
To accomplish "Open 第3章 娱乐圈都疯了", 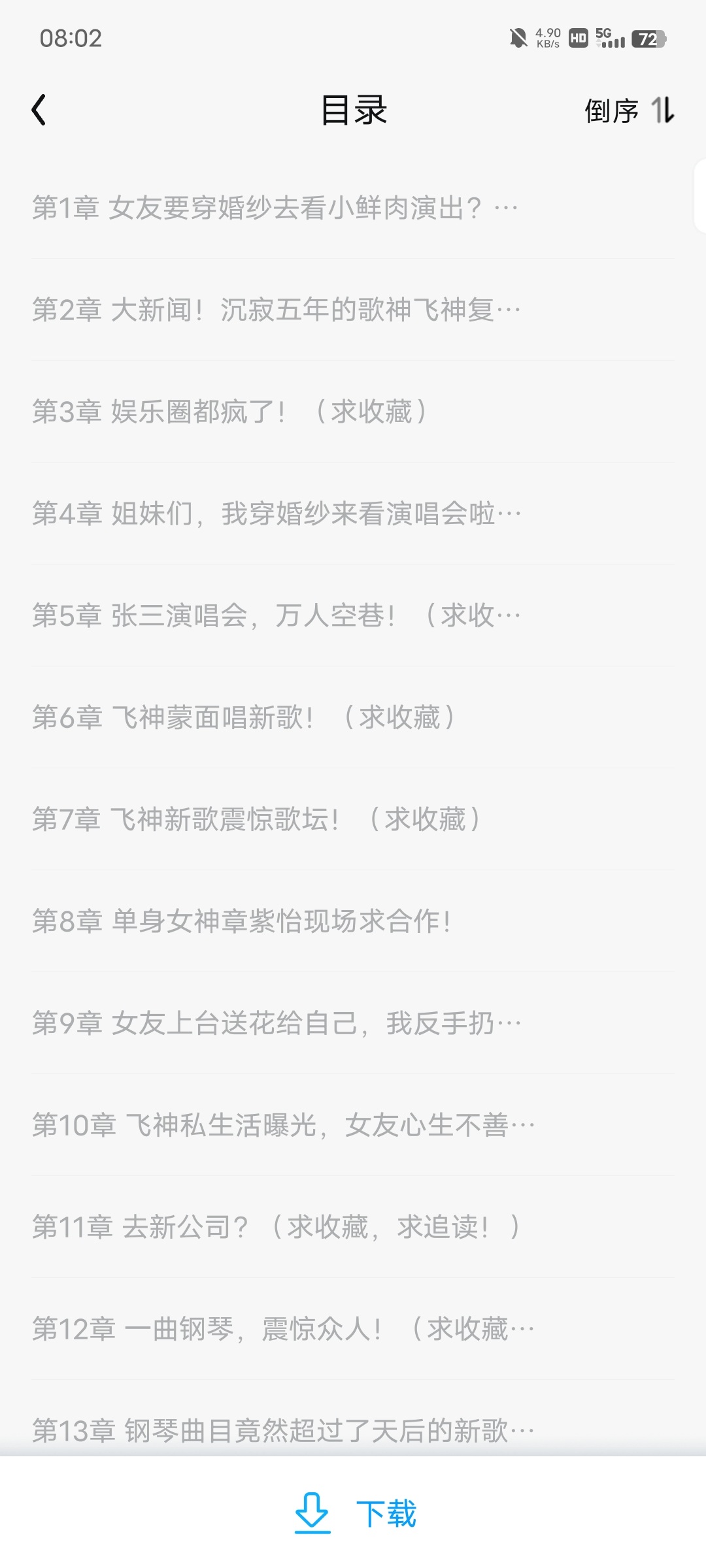I will (x=353, y=412).
